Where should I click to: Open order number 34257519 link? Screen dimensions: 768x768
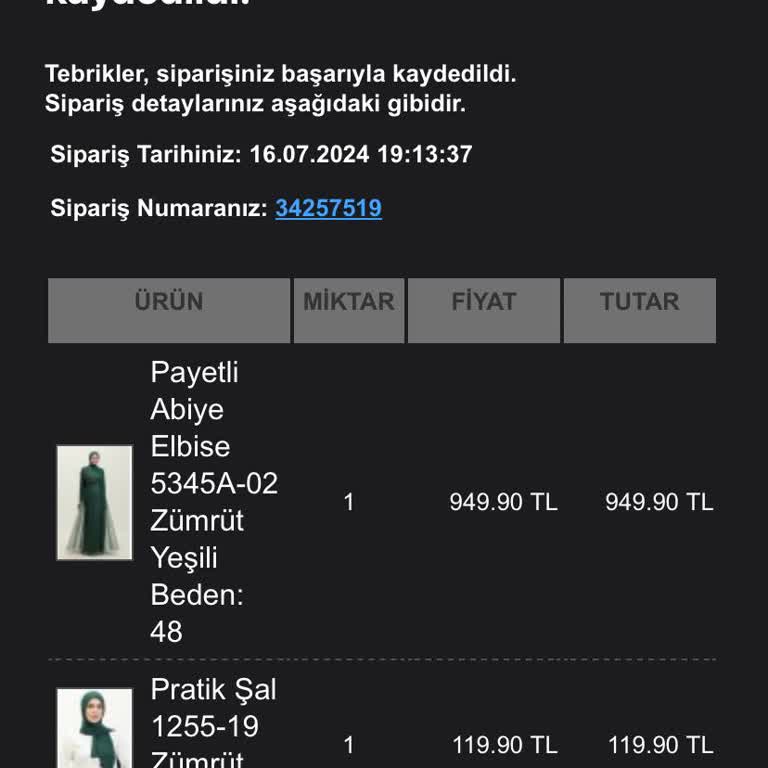(x=328, y=209)
